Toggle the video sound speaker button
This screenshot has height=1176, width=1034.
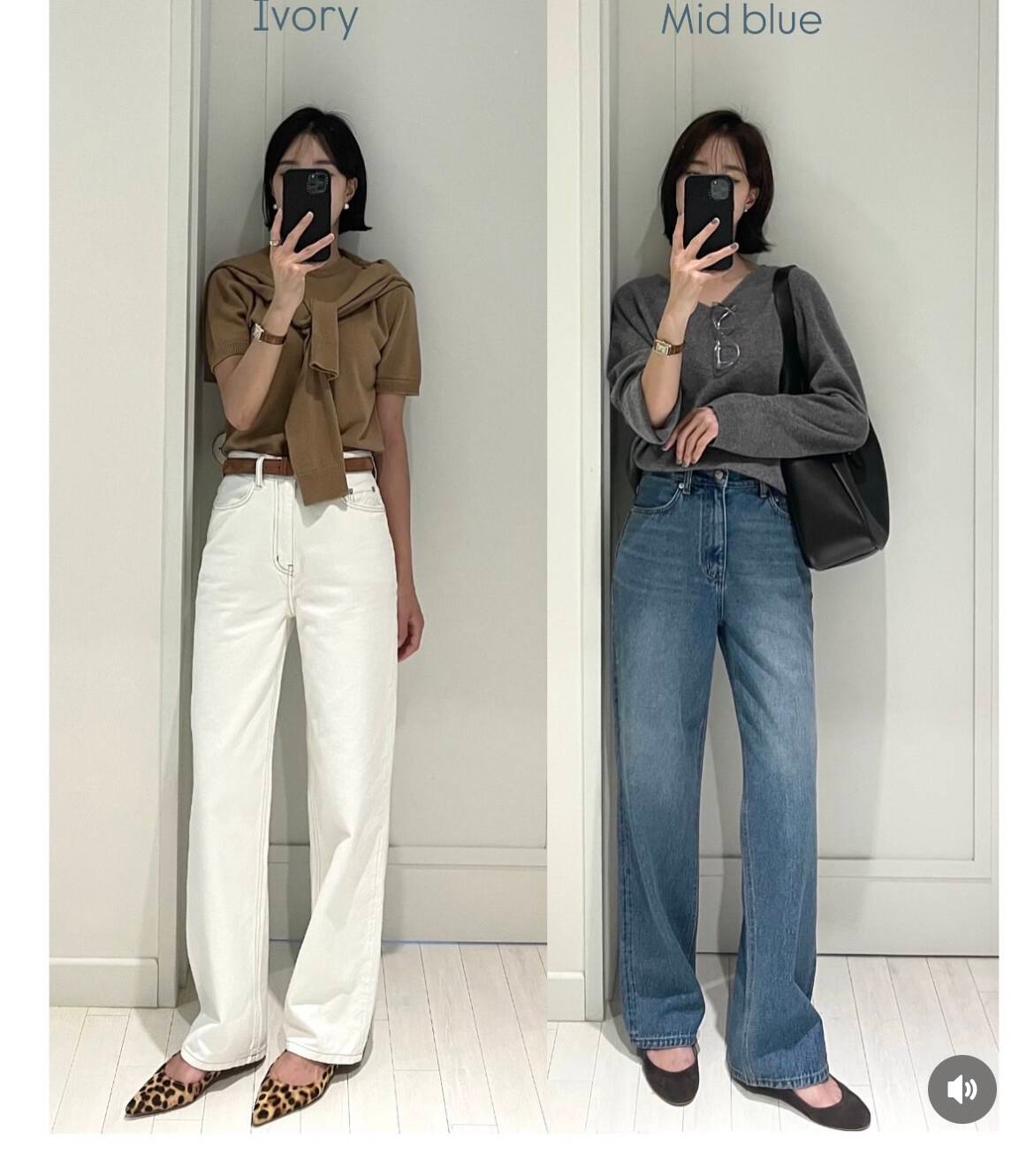click(962, 1089)
